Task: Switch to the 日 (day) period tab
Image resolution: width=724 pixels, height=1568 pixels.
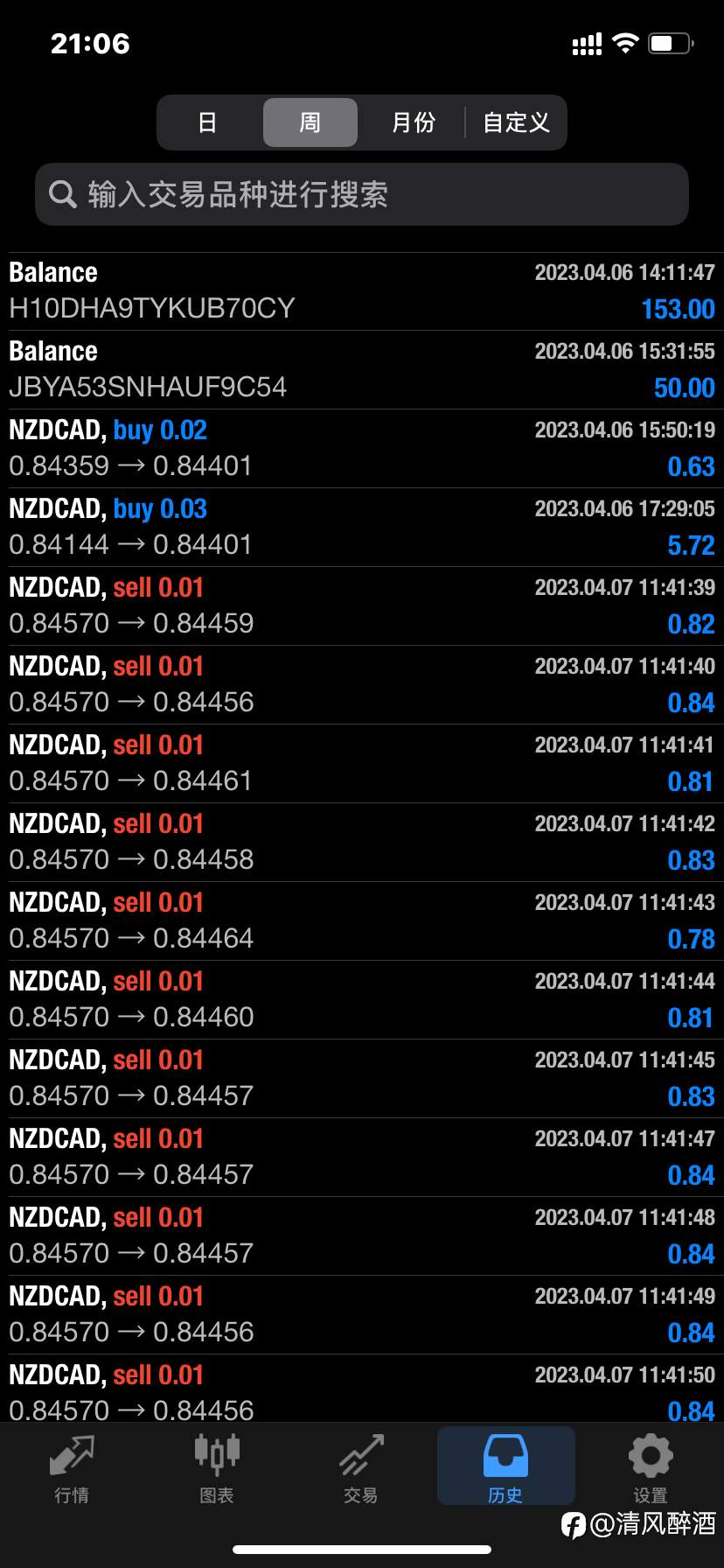Action: click(x=208, y=122)
